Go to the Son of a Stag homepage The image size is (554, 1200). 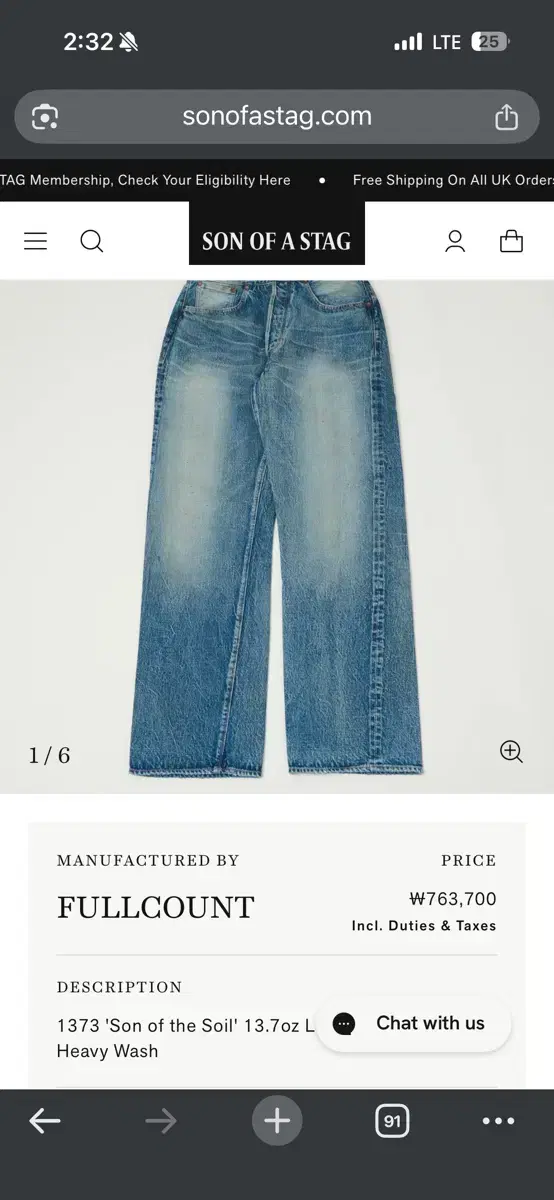pyautogui.click(x=277, y=241)
